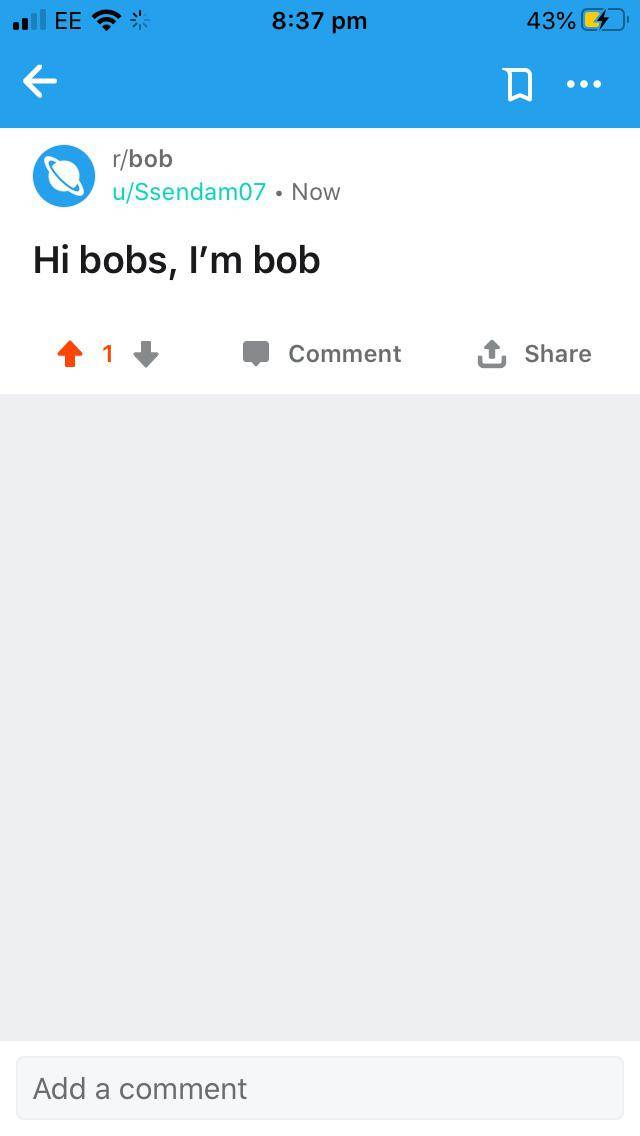This screenshot has width=640, height=1136.
Task: View the profile of u/Ssendam07
Action: (189, 192)
